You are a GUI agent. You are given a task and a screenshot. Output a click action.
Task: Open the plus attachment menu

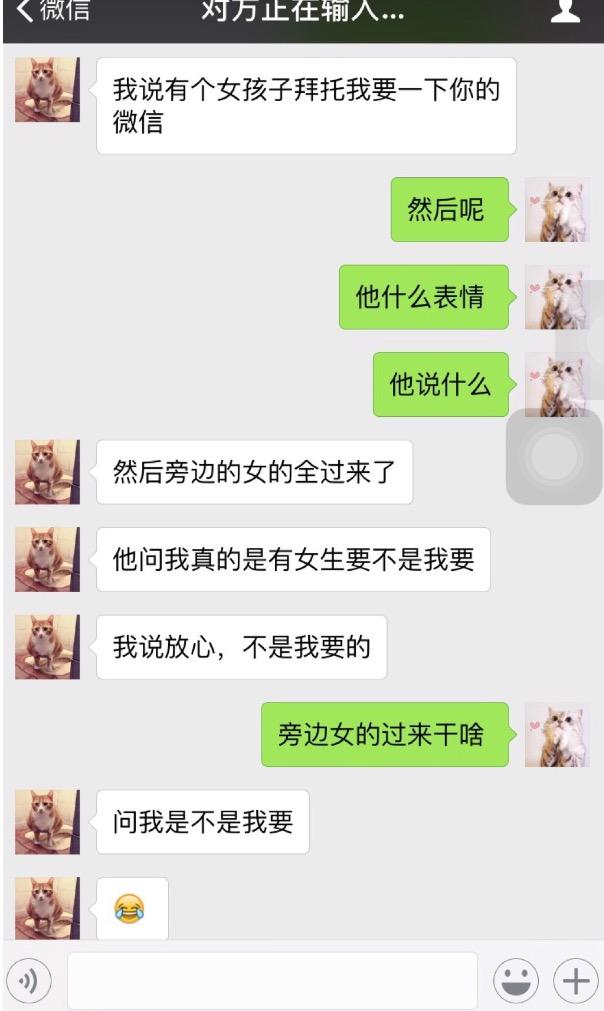click(575, 981)
